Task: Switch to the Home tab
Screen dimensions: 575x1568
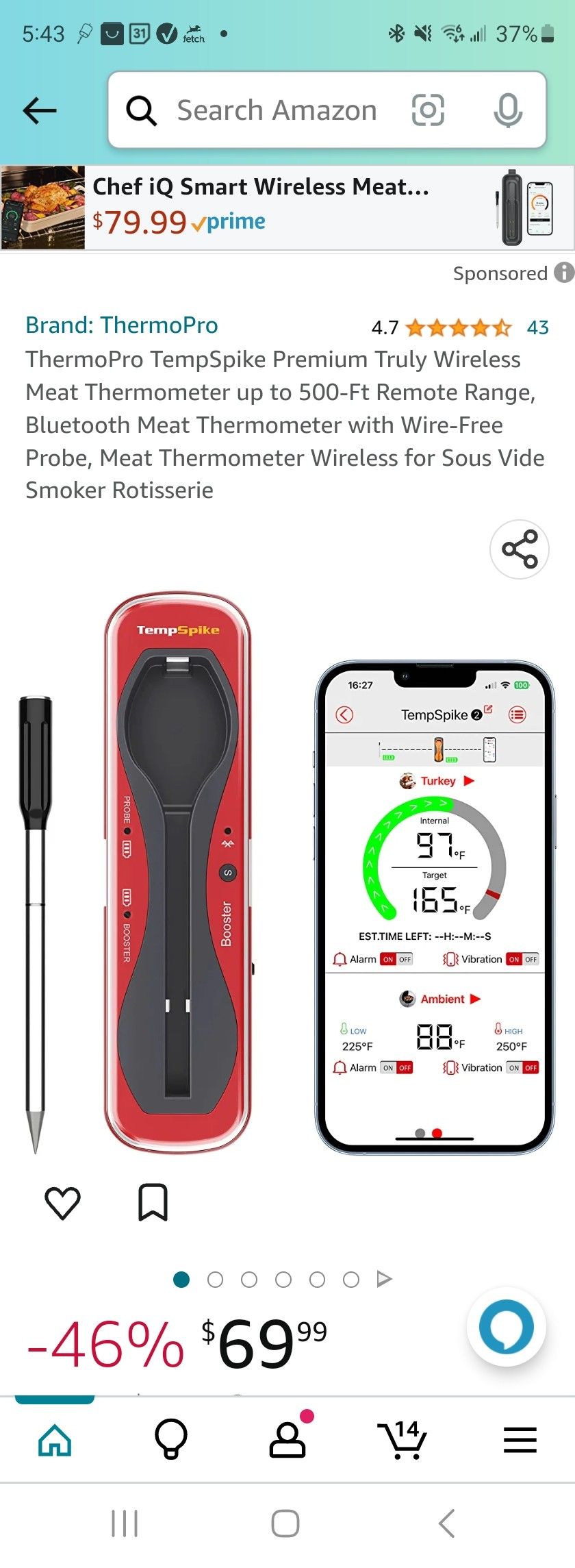Action: coord(55,1439)
